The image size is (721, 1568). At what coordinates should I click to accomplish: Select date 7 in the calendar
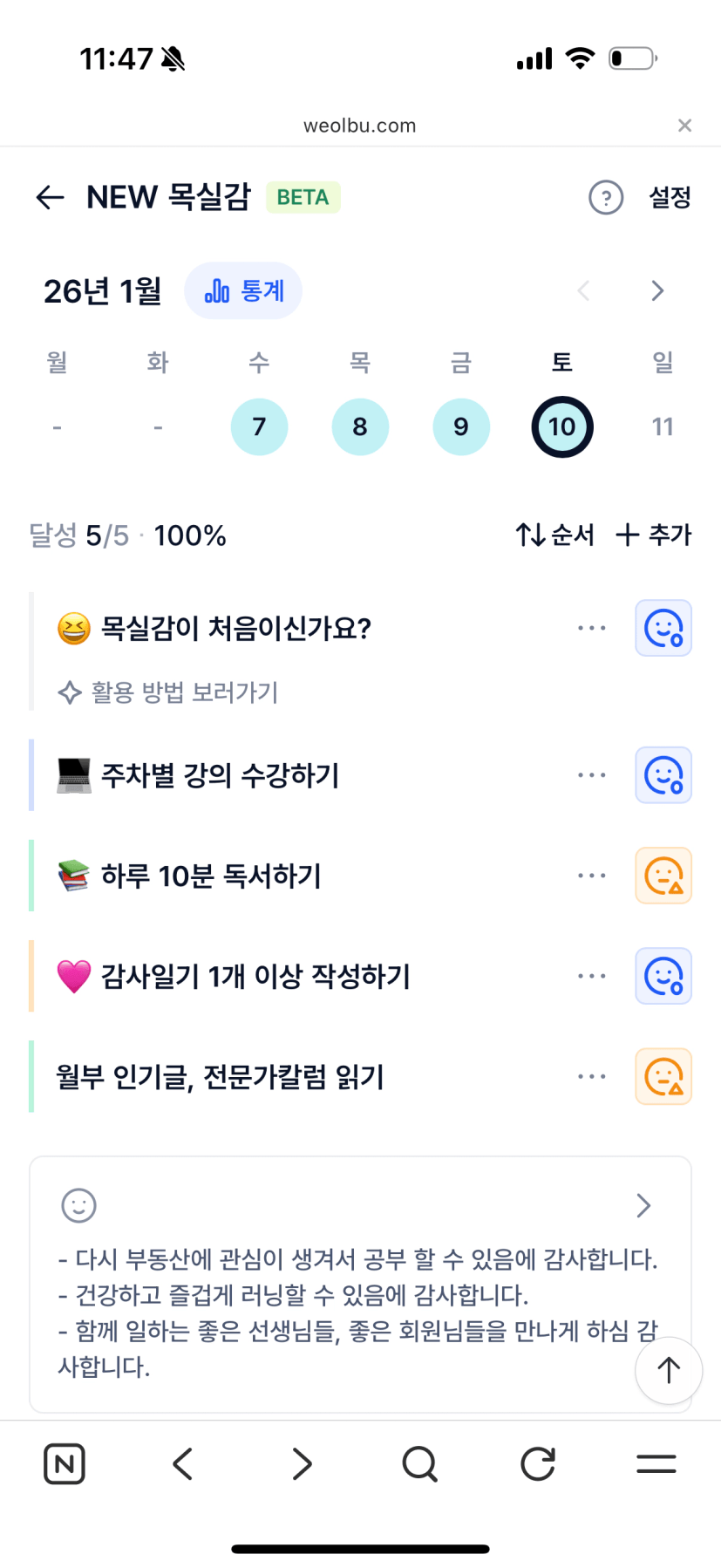tap(259, 426)
